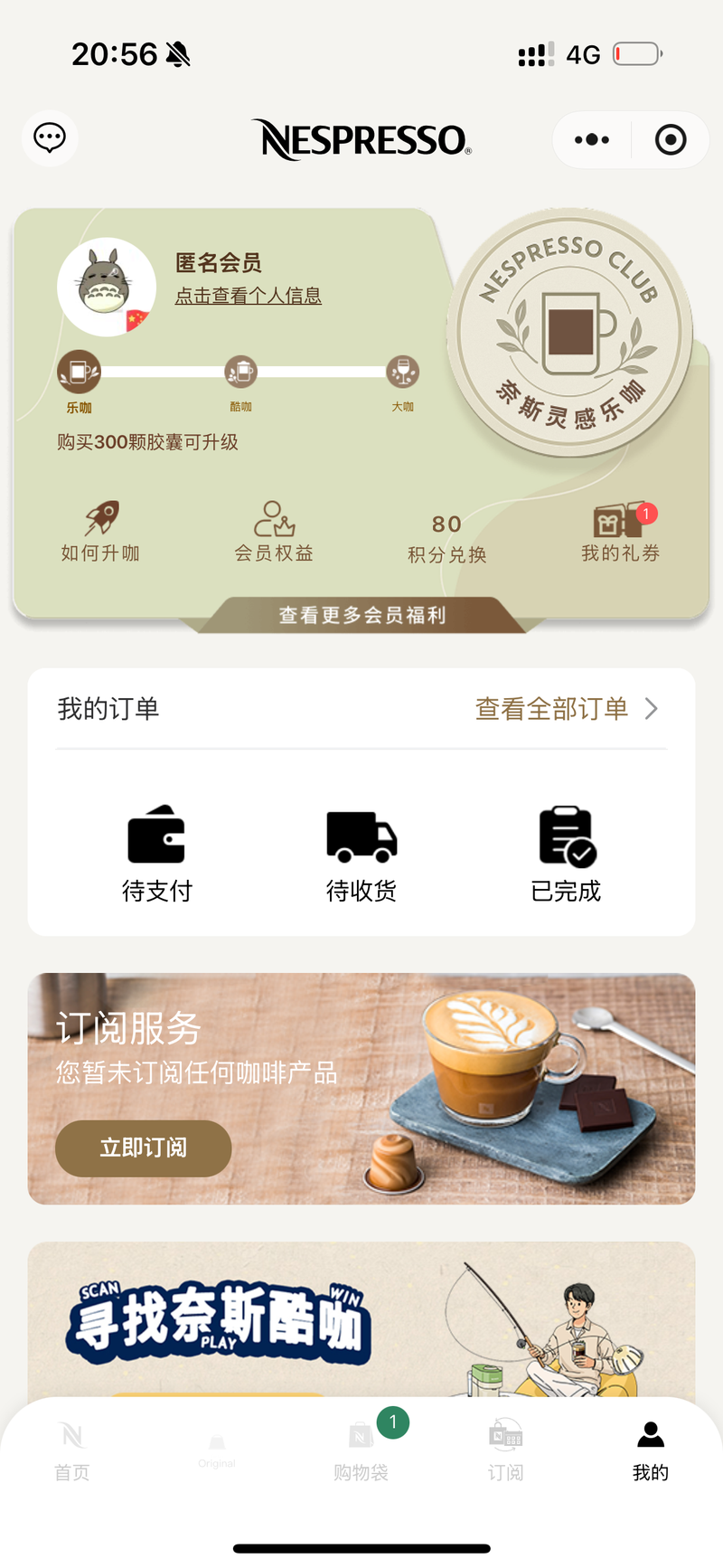Open 待支付 pending payment orders
Screen dimensions: 723x1568
pos(157,854)
